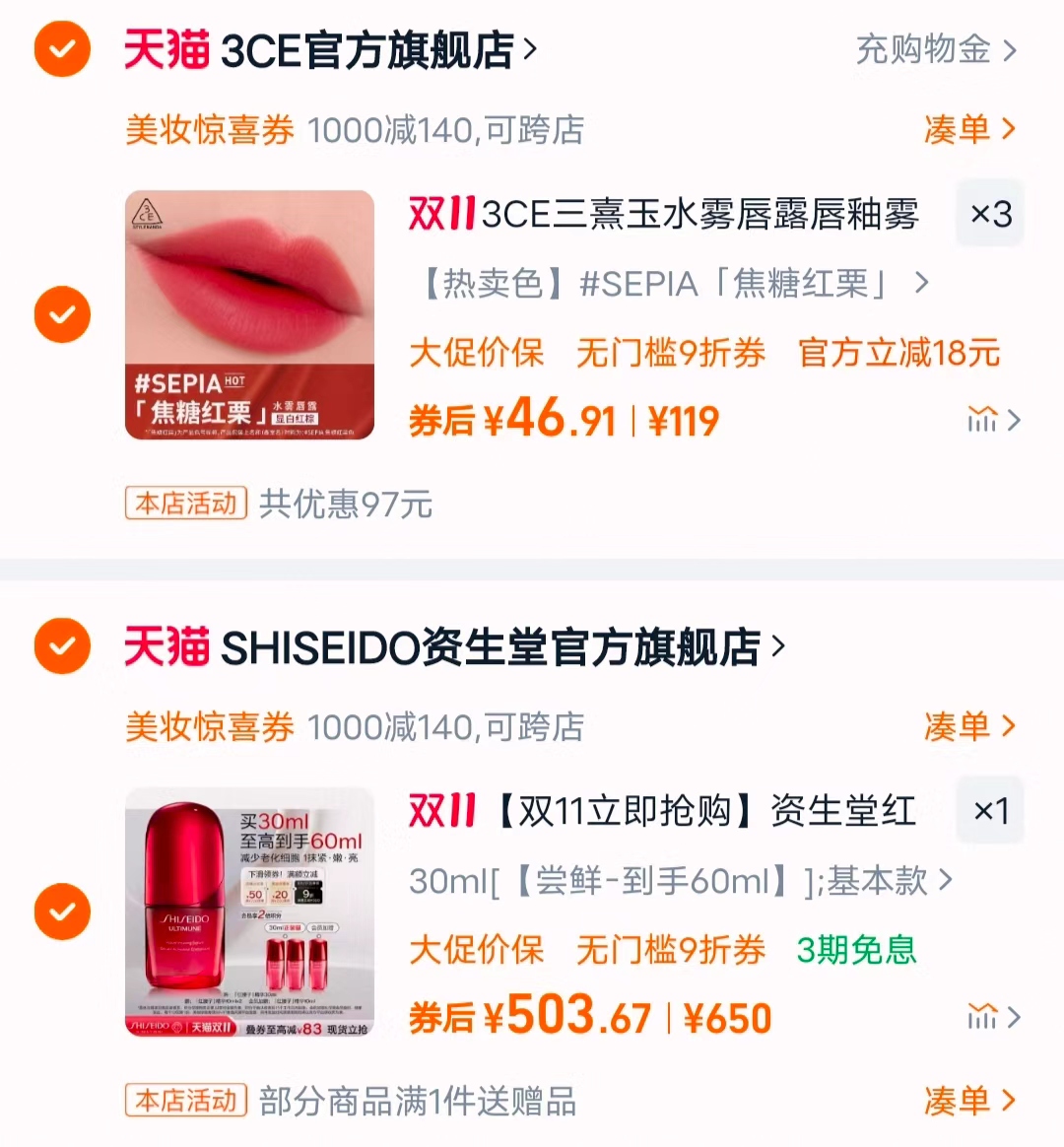Click the 双11 badge on the Shiseido product title
Image resolution: width=1064 pixels, height=1147 pixels.
click(439, 811)
